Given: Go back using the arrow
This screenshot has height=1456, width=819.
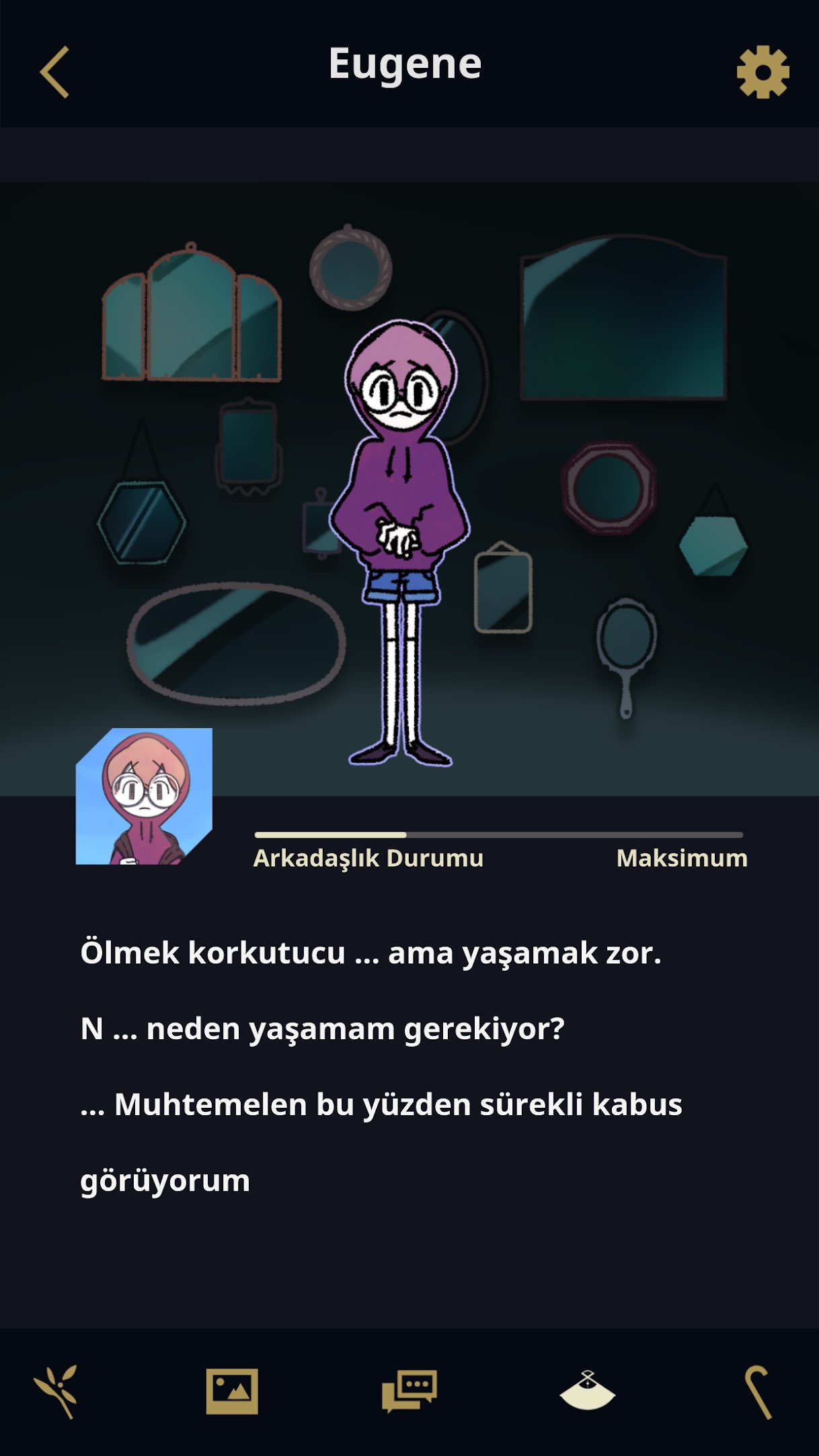Looking at the screenshot, I should click(54, 72).
